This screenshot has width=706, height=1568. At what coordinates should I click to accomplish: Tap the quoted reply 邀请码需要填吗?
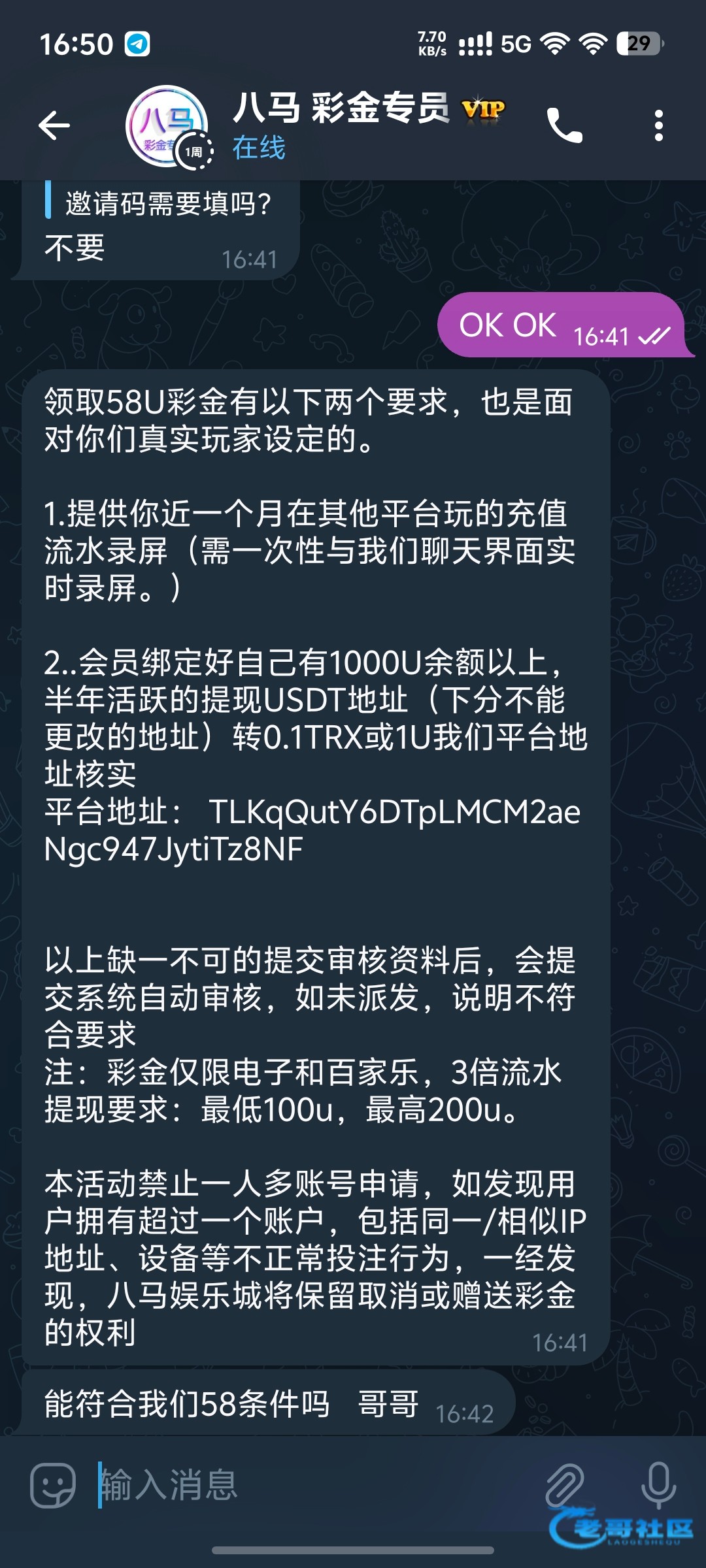(167, 203)
